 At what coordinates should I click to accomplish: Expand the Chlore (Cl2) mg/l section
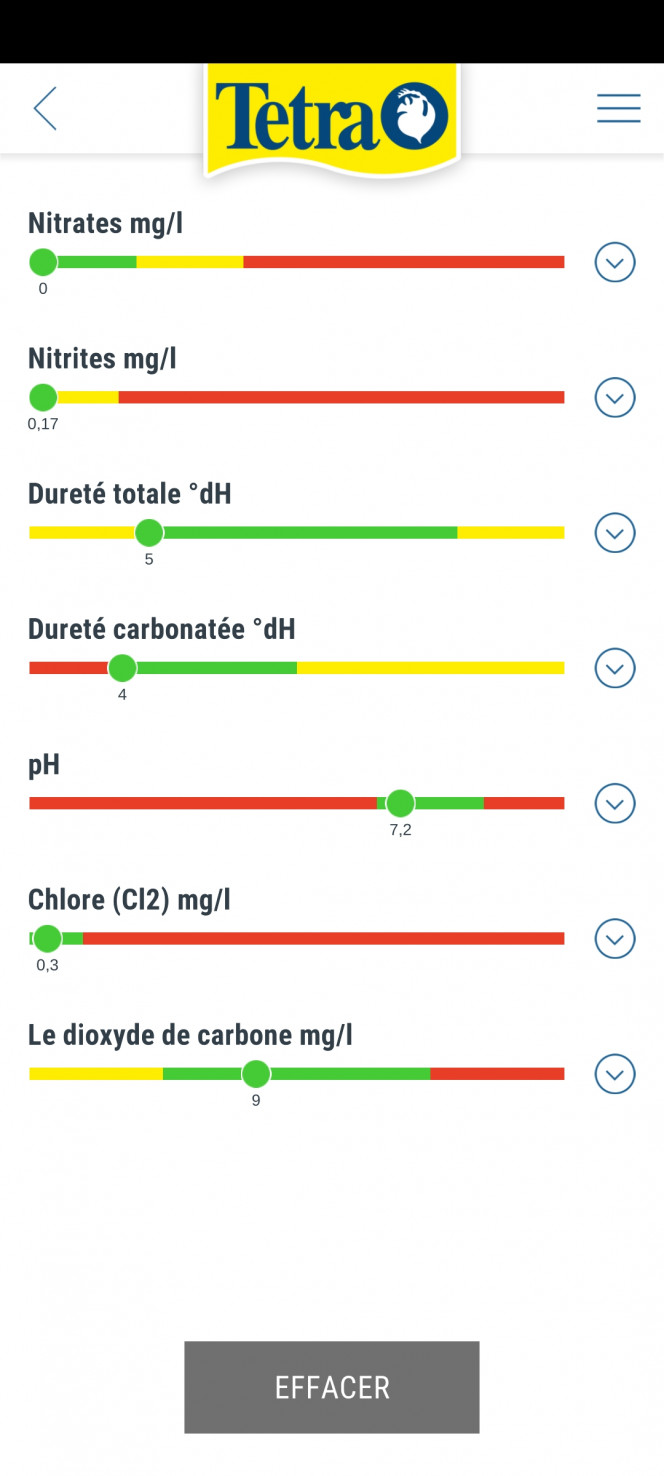(x=615, y=939)
